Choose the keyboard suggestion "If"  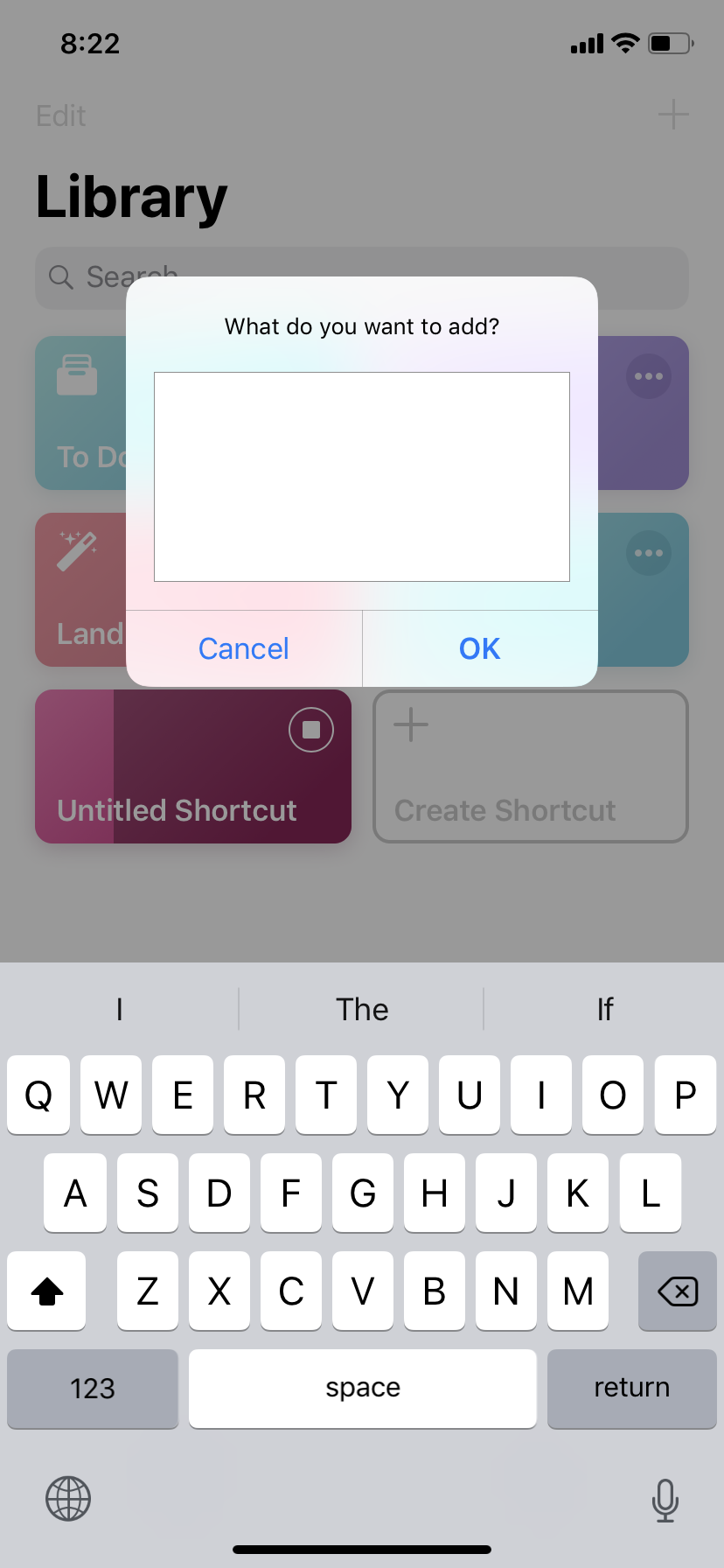tap(604, 1009)
